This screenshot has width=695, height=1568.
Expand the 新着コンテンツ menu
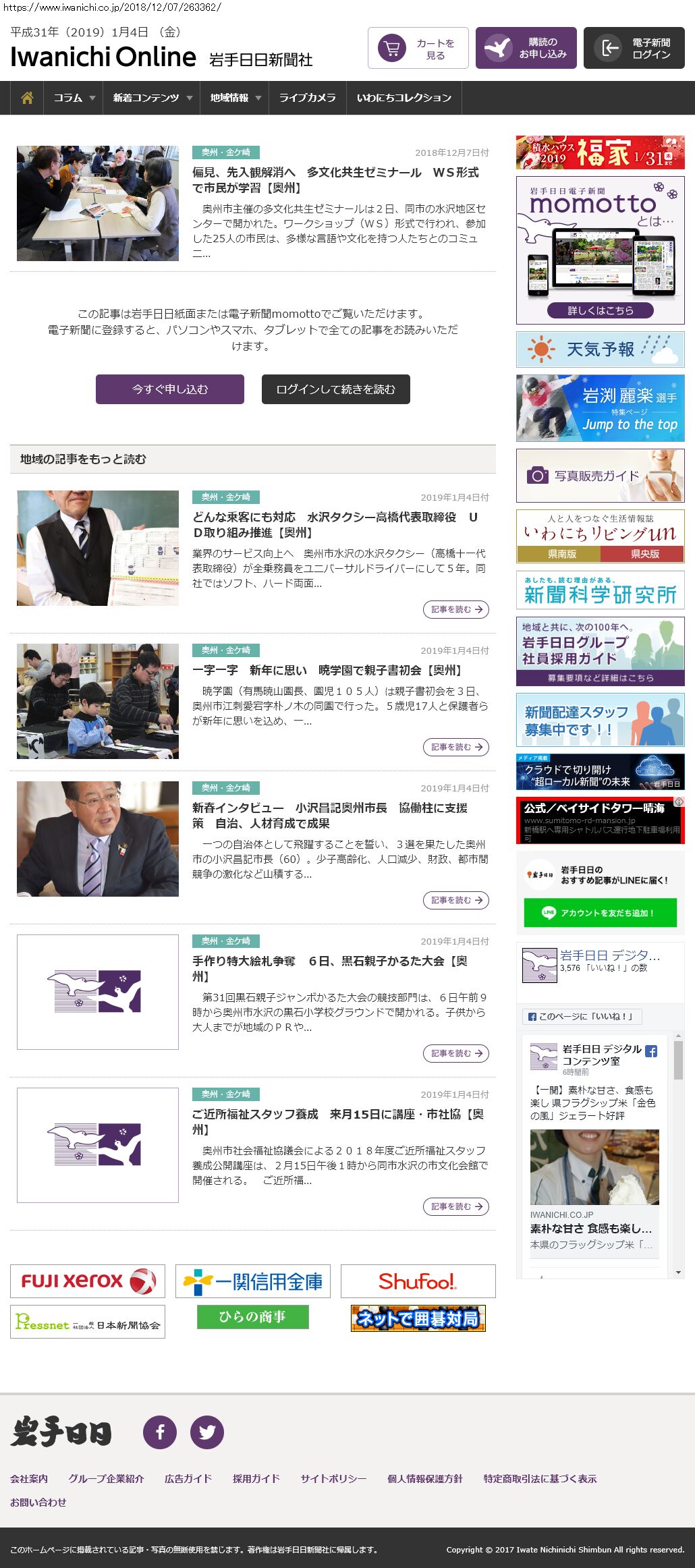[152, 98]
